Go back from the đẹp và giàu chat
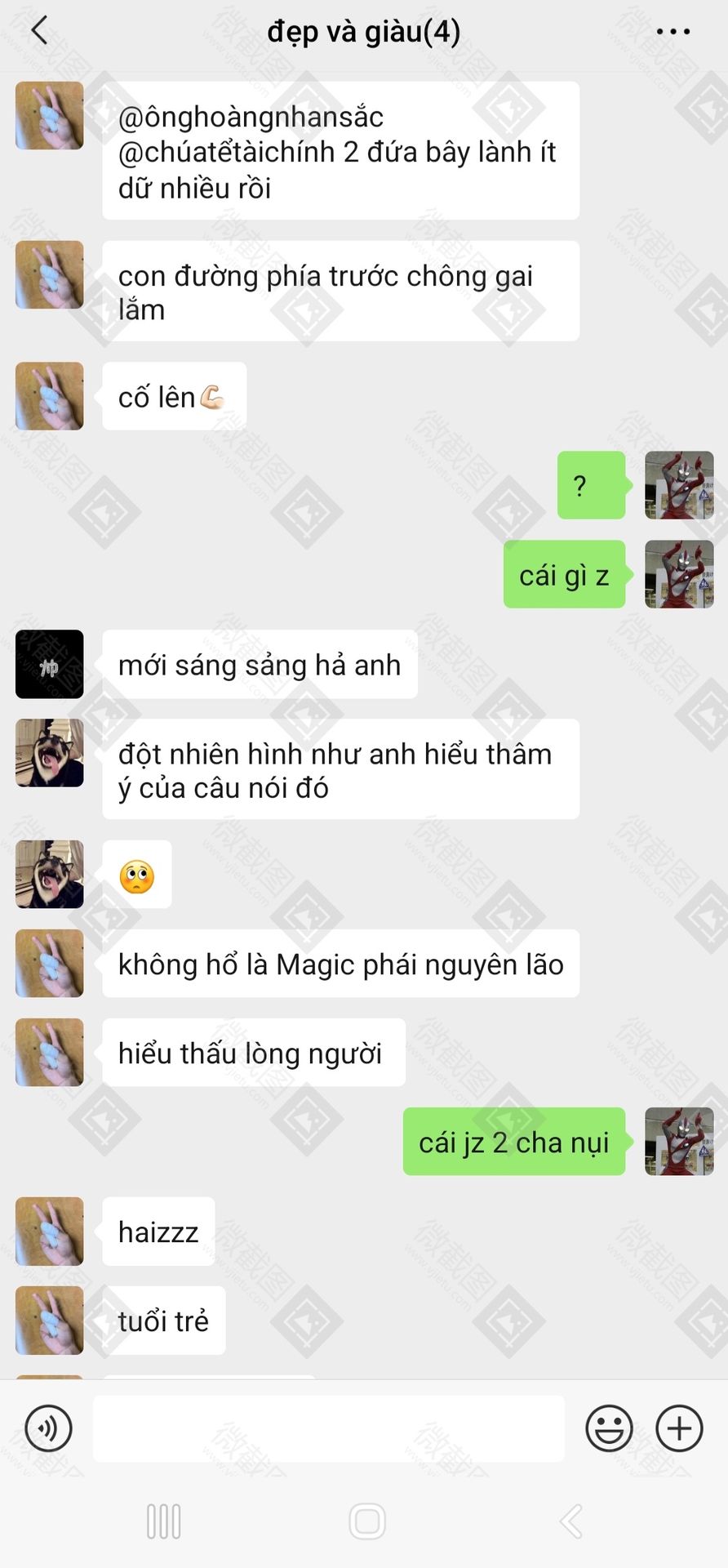This screenshot has width=728, height=1568. pos(38,31)
